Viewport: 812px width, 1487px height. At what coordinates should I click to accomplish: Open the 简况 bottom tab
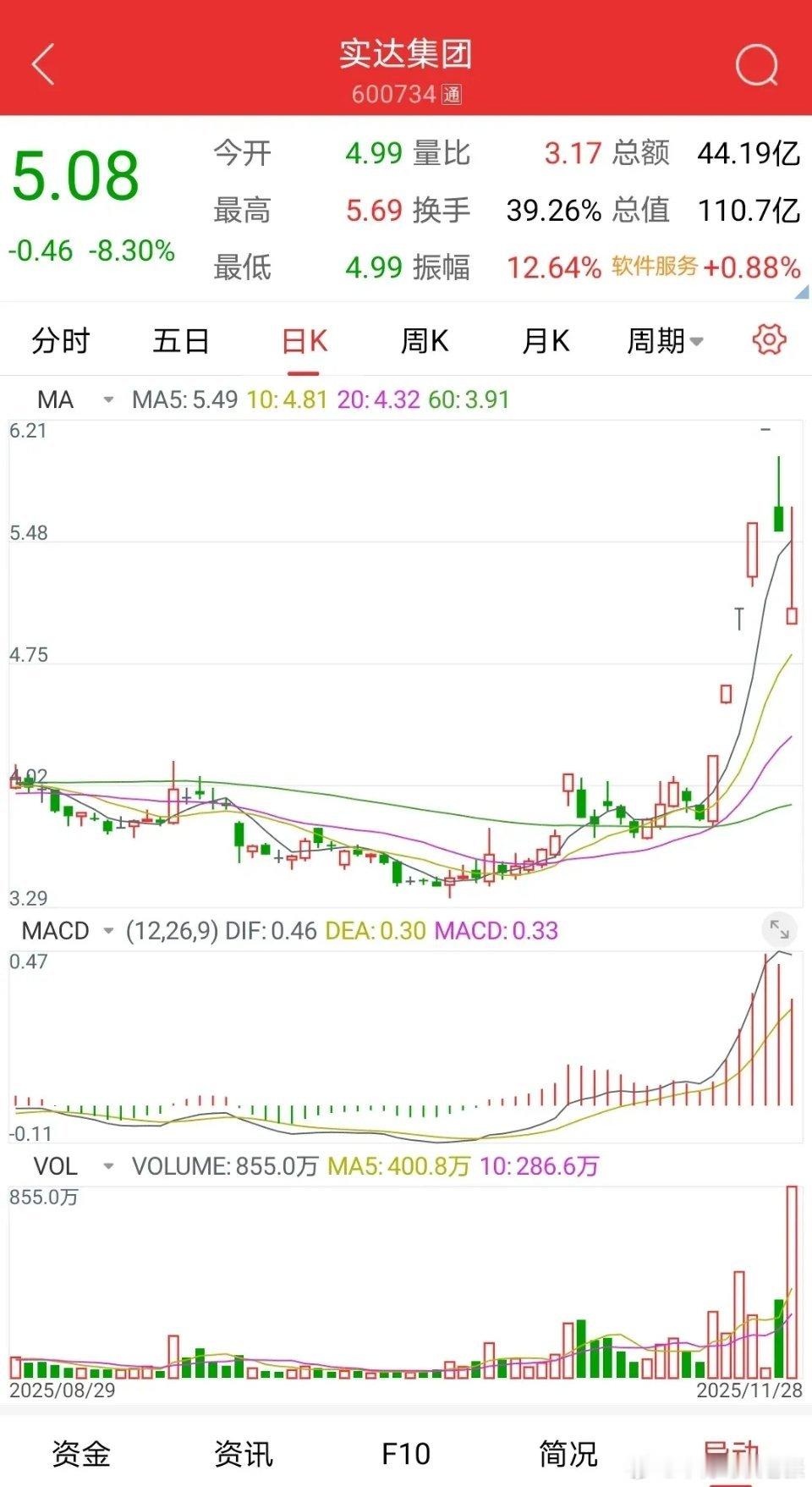[568, 1454]
